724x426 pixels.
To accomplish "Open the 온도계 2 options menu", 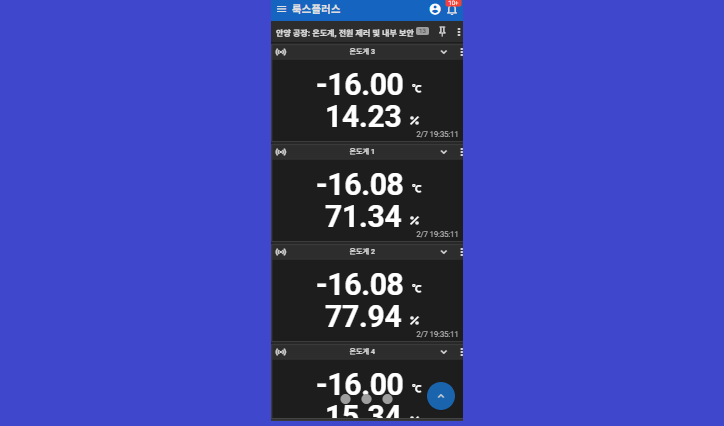I will click(x=461, y=251).
